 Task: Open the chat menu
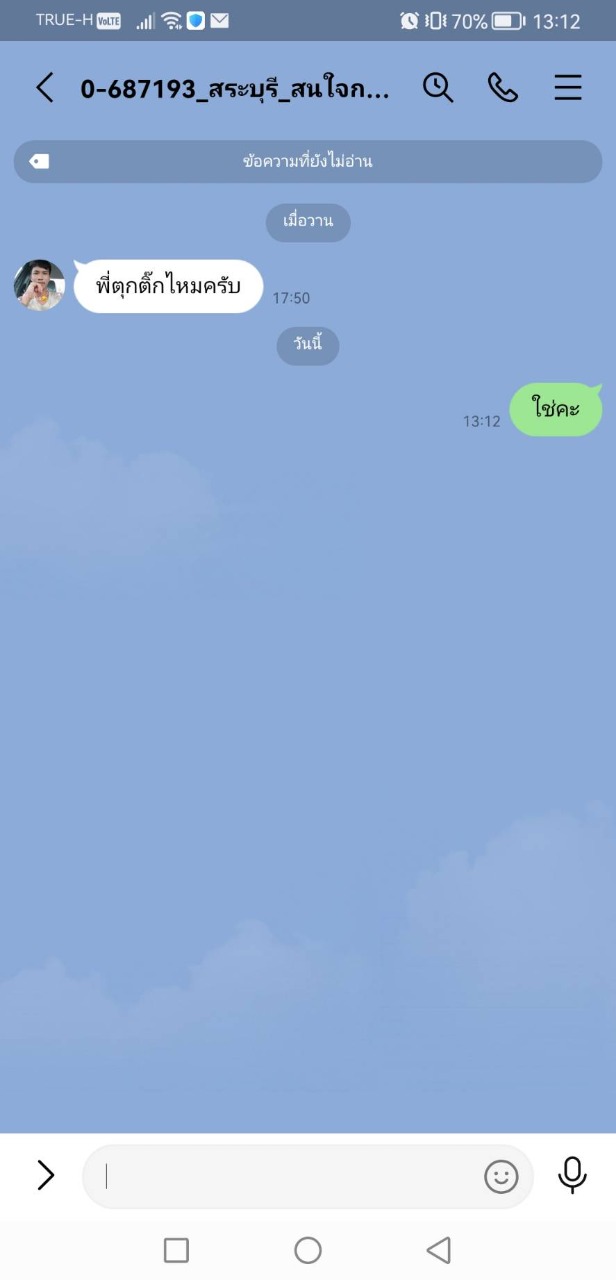pyautogui.click(x=568, y=88)
